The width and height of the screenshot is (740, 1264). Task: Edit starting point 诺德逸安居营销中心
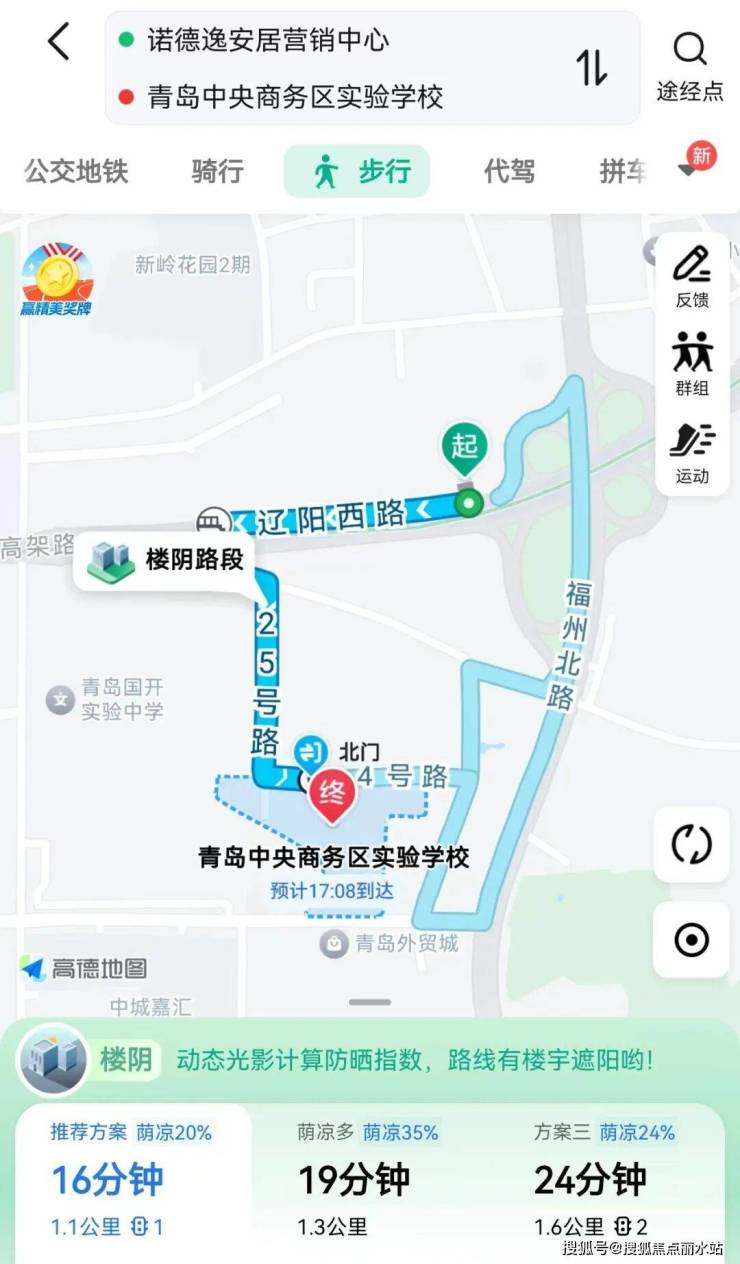click(x=268, y=41)
